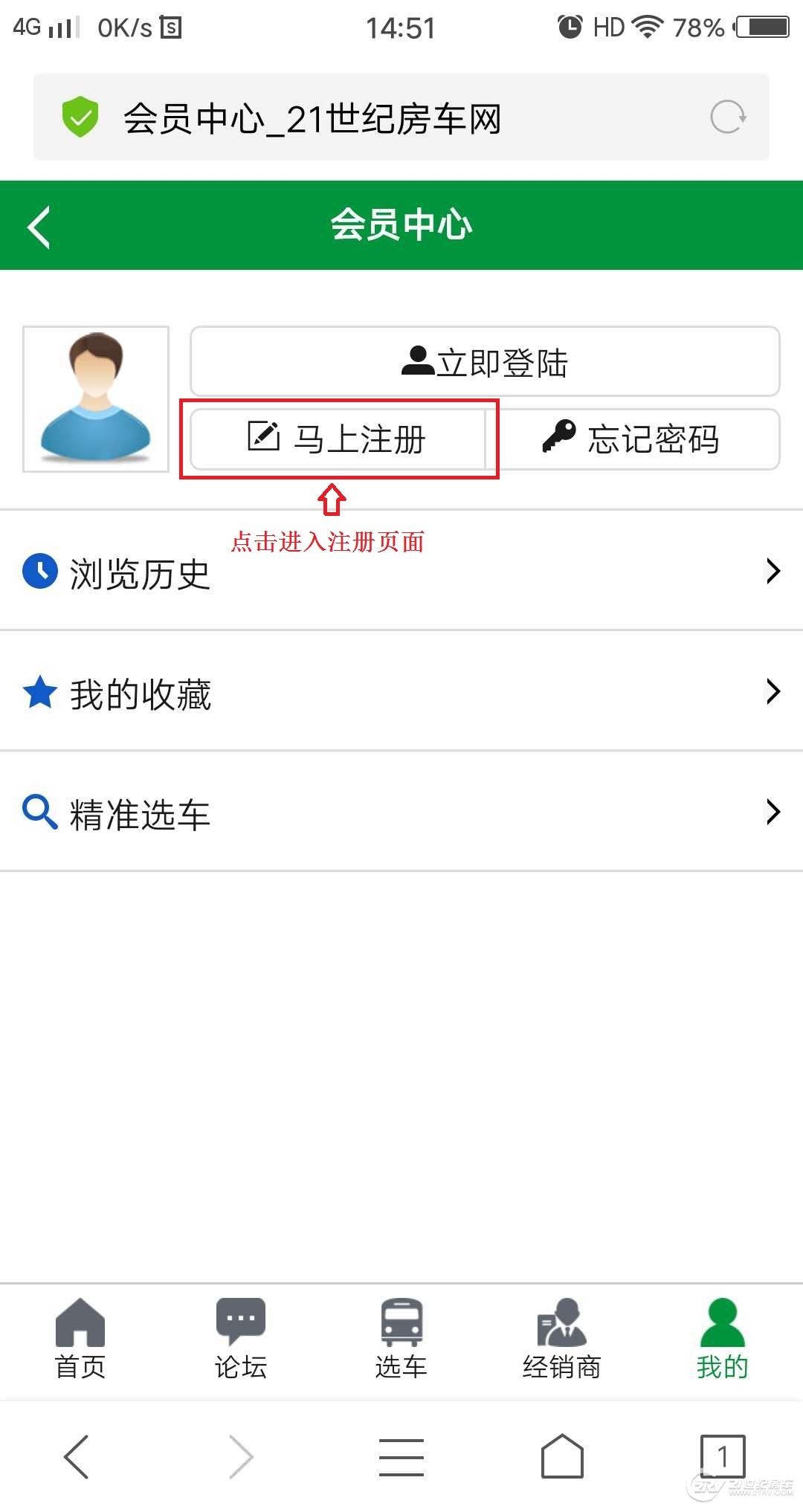Reload the page with refresh icon

pyautogui.click(x=727, y=117)
